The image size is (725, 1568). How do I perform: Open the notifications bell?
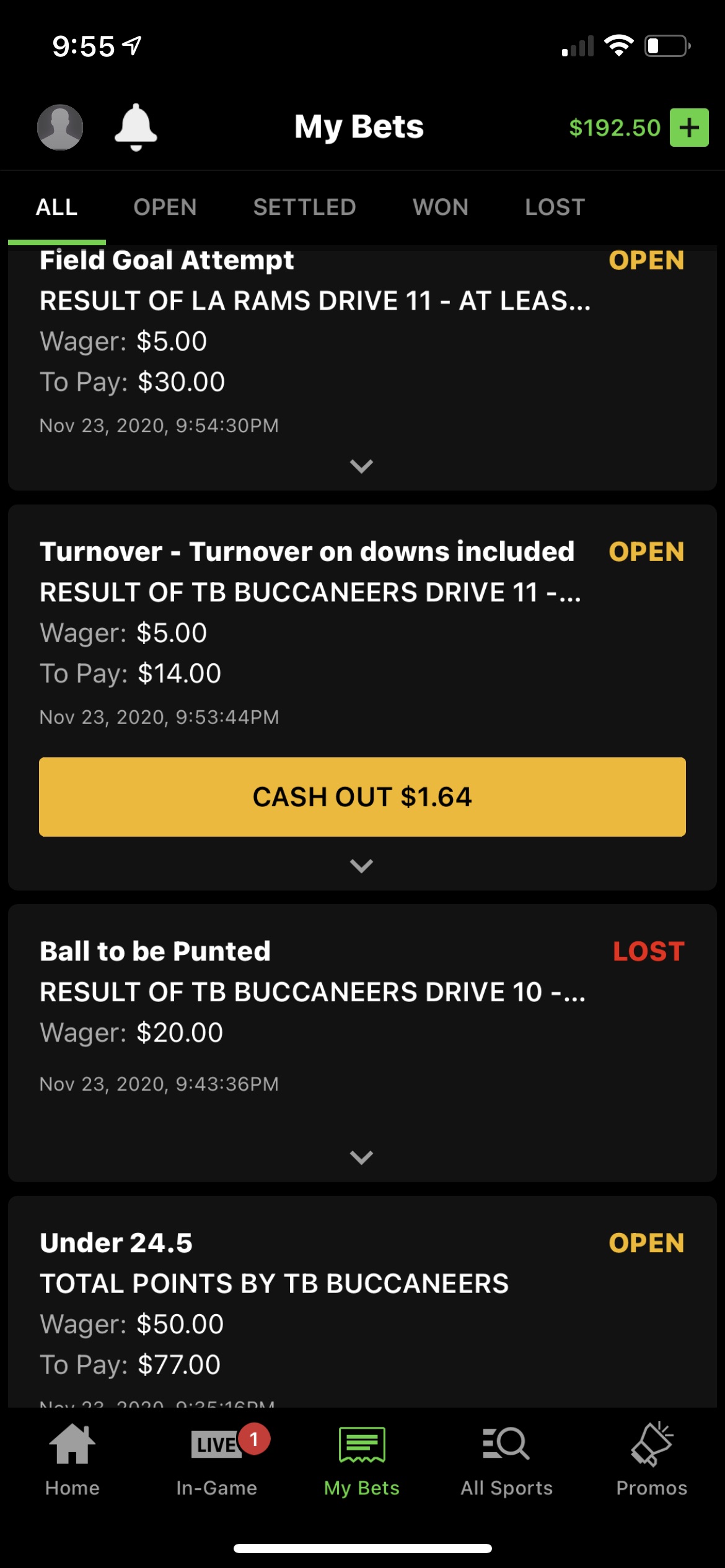coord(136,127)
